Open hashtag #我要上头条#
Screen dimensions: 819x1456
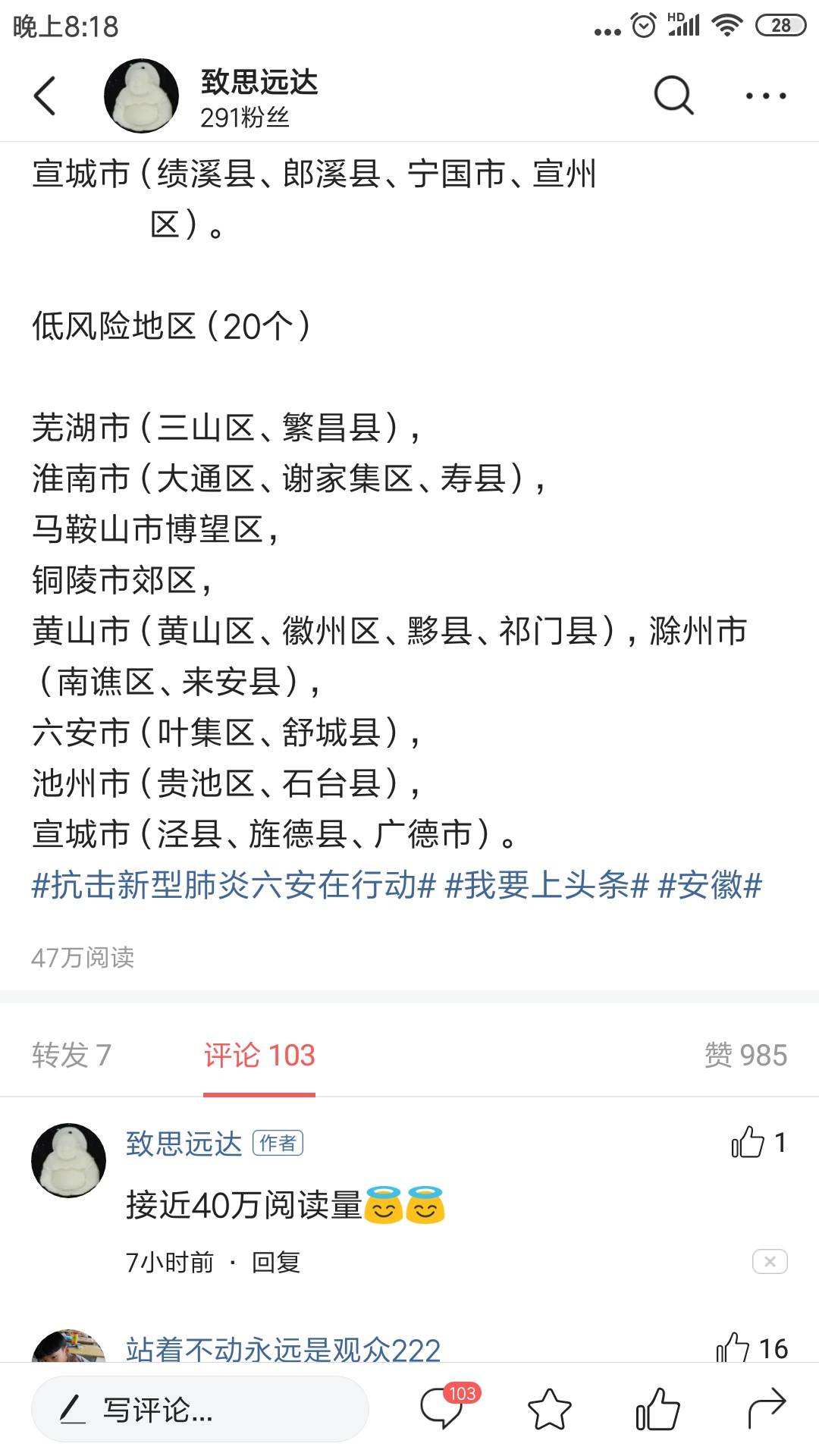547,885
